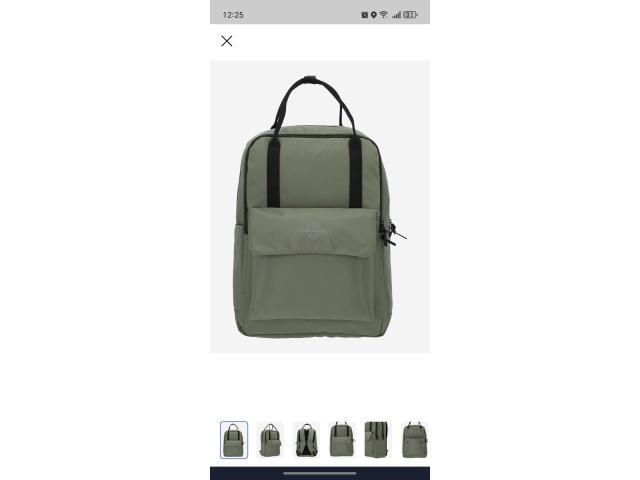View the third thumbnail showing back straps
640x480 pixels.
coord(306,440)
